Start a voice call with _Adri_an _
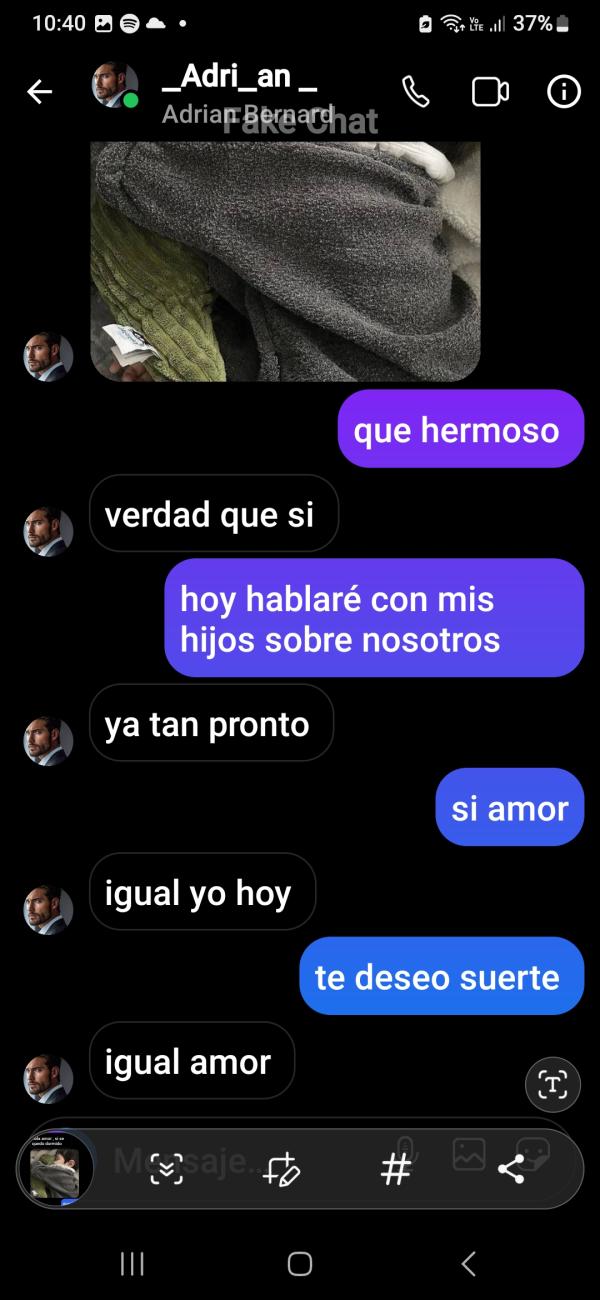The width and height of the screenshot is (600, 1300). point(415,92)
